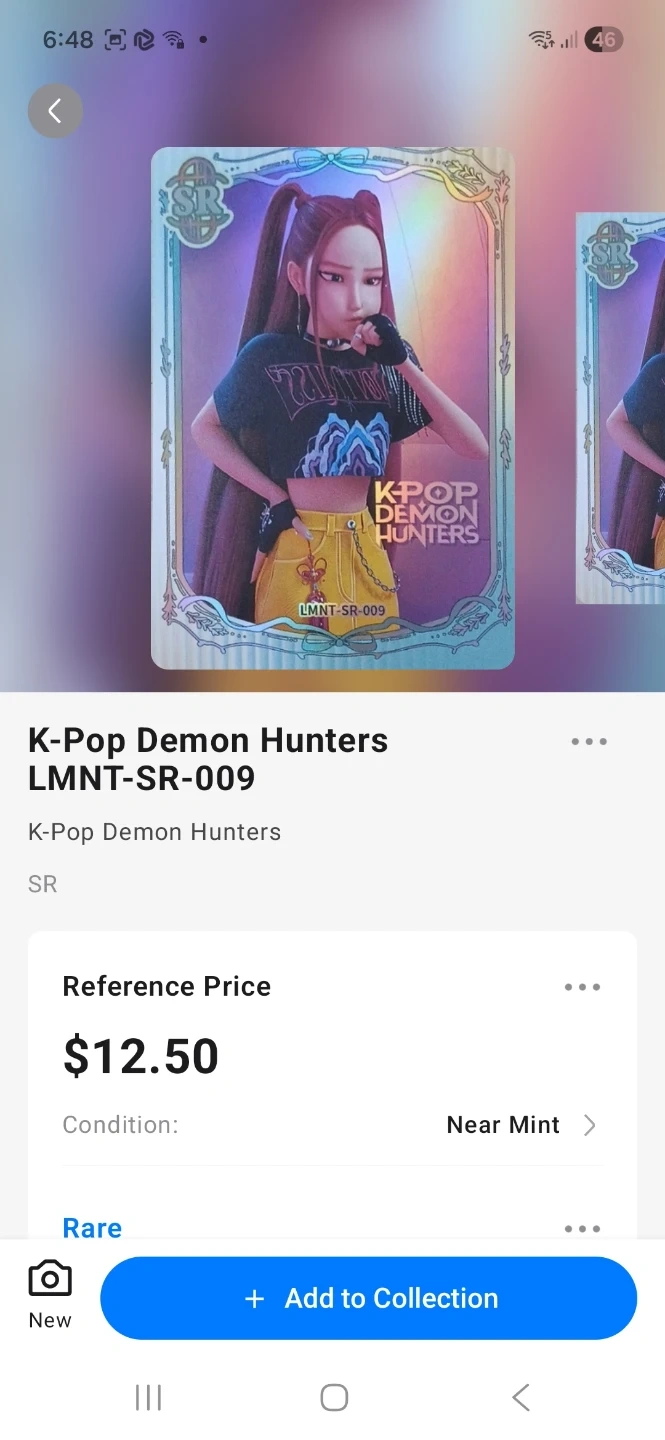Image resolution: width=665 pixels, height=1440 pixels.
Task: Open the Reference Price options menu
Action: [582, 987]
